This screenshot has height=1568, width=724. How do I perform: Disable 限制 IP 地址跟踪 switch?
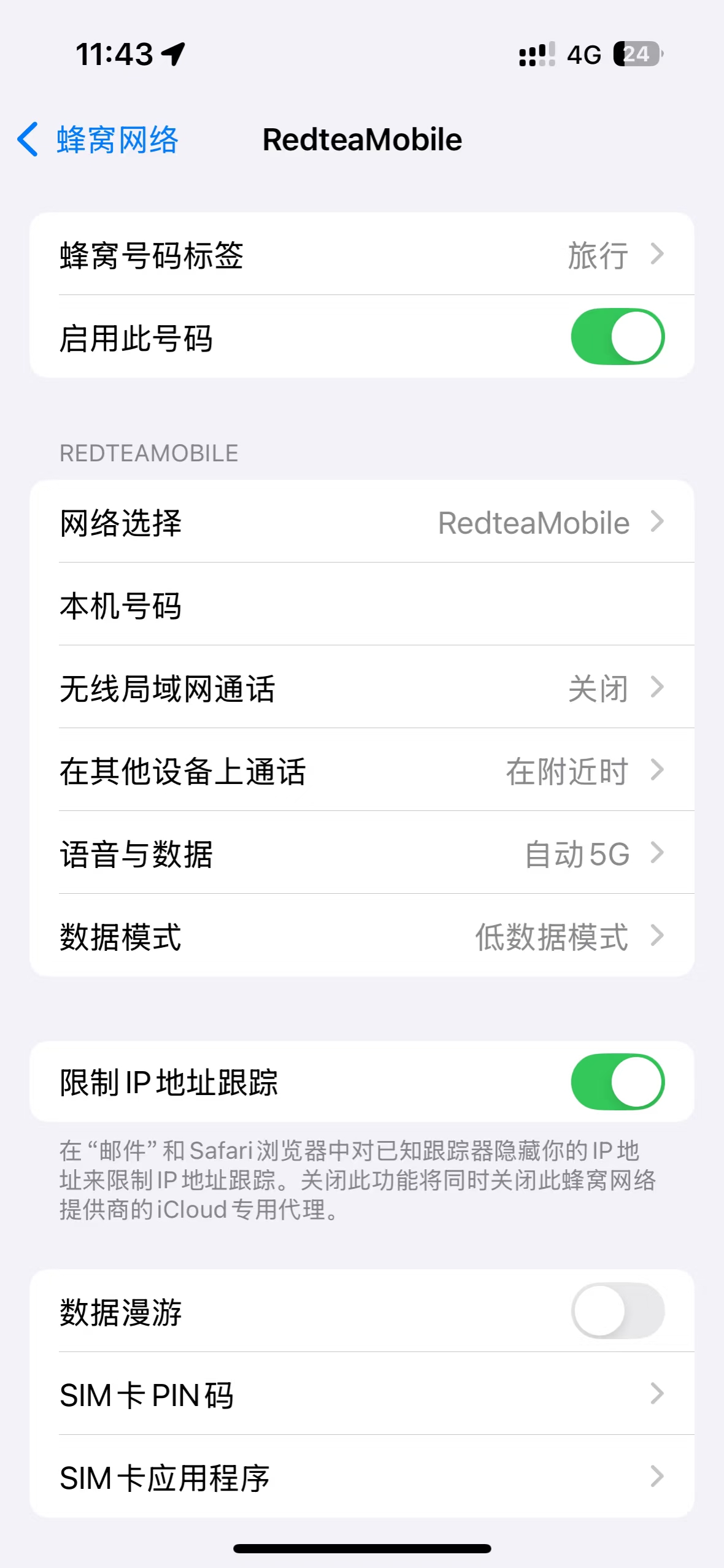point(617,1082)
